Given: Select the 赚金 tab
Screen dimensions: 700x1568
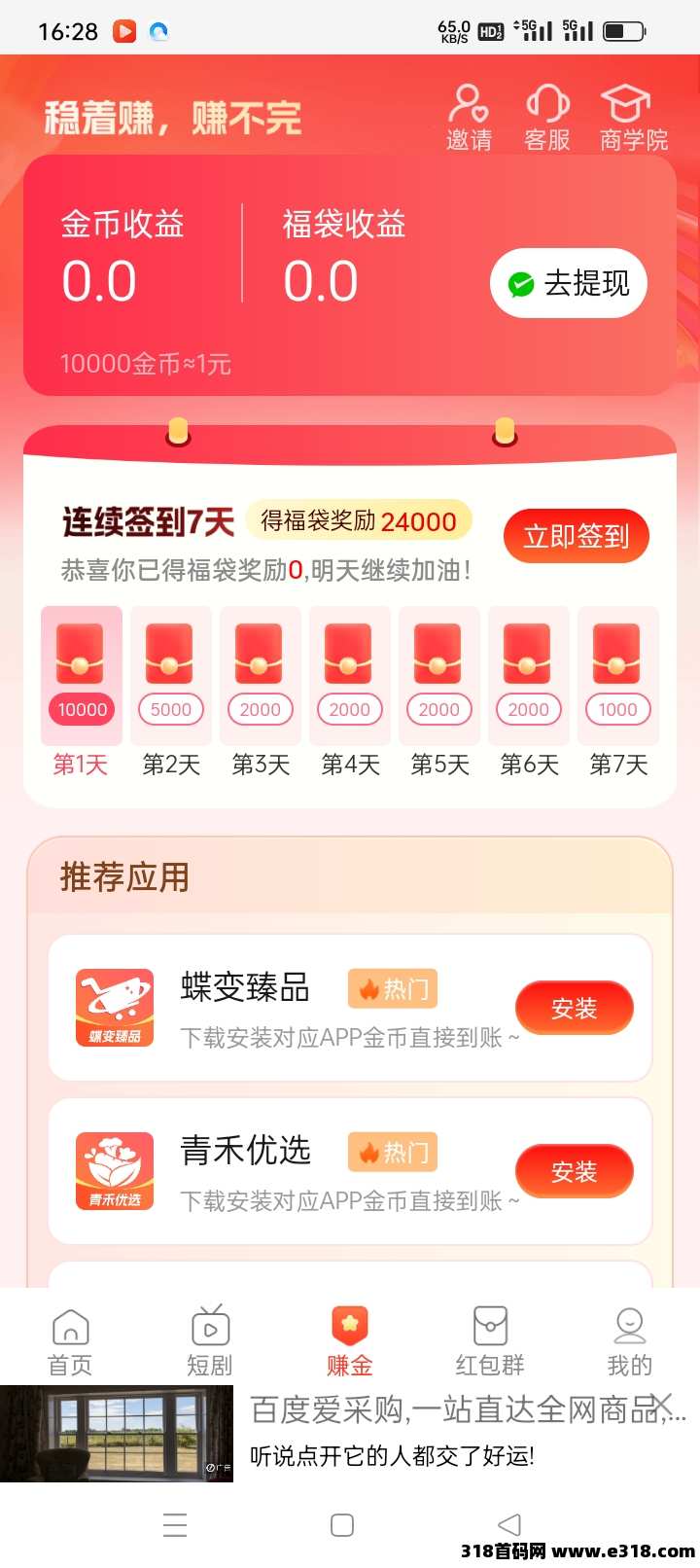Looking at the screenshot, I should (x=350, y=1341).
